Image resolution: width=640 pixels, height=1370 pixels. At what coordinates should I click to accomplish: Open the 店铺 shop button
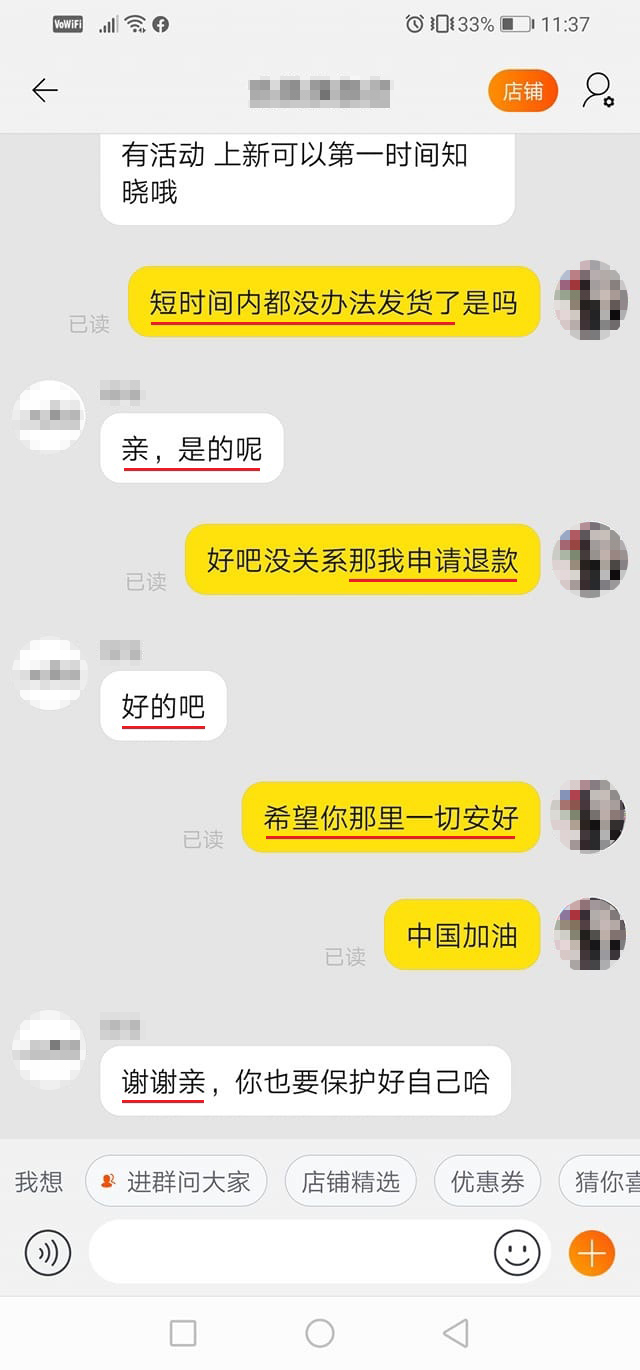[522, 92]
